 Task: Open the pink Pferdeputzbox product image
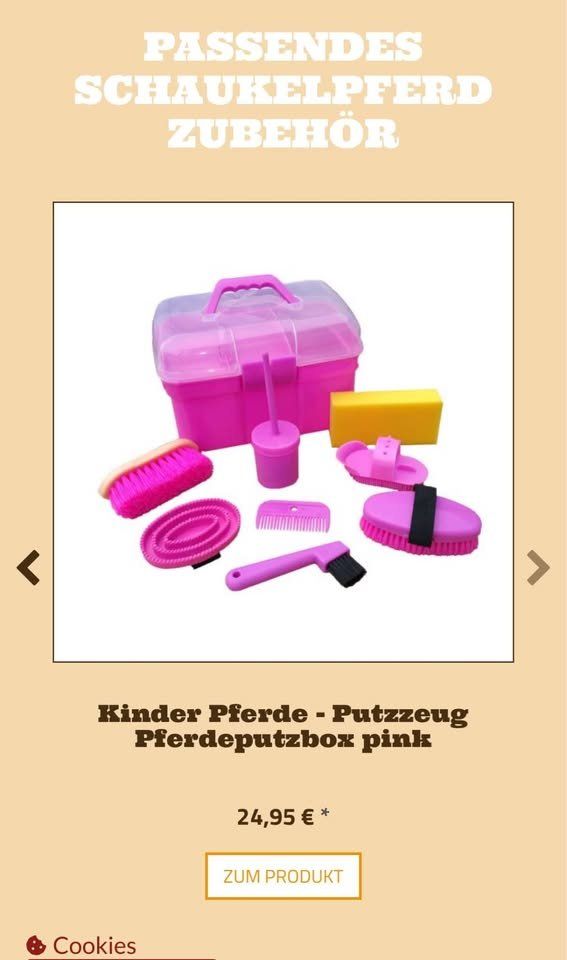coord(283,432)
